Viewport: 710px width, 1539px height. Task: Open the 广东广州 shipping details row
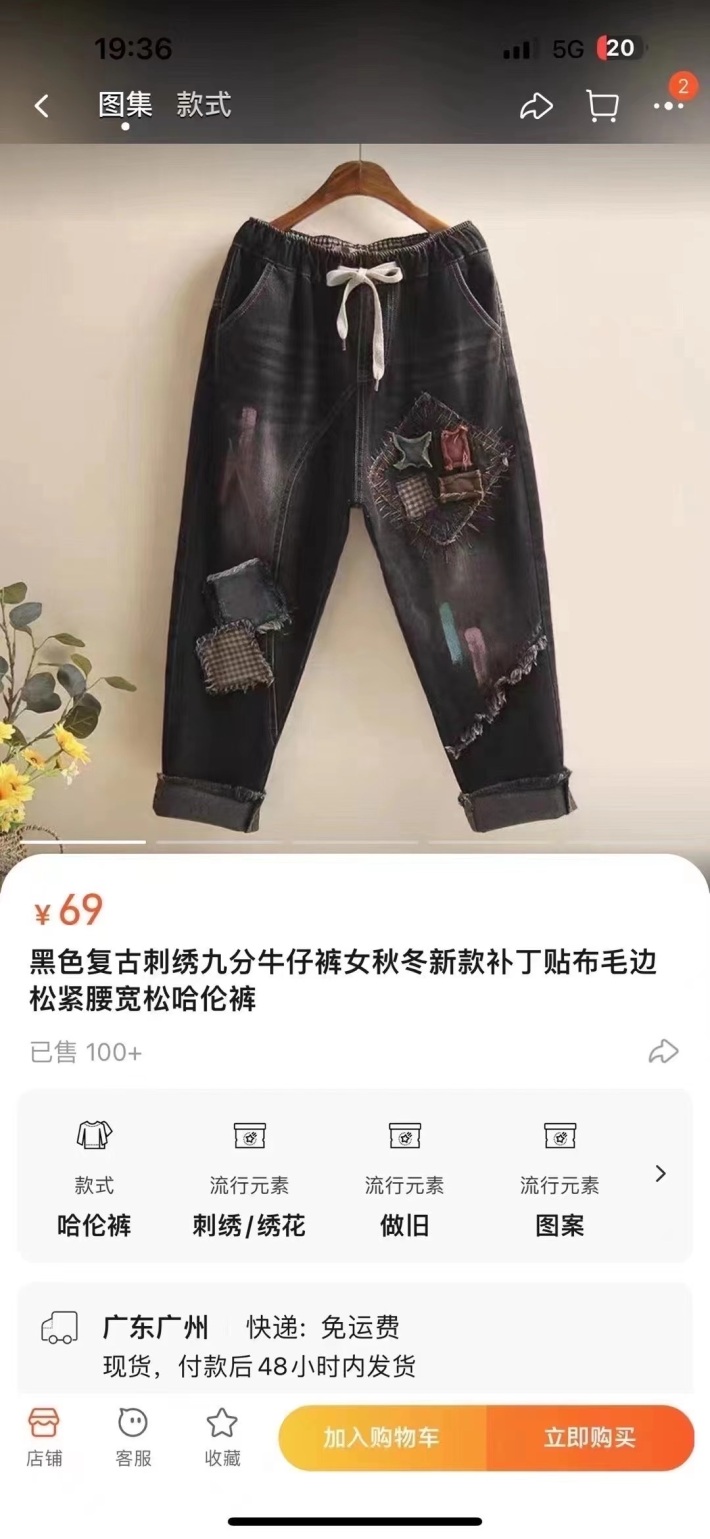pyautogui.click(x=355, y=1345)
